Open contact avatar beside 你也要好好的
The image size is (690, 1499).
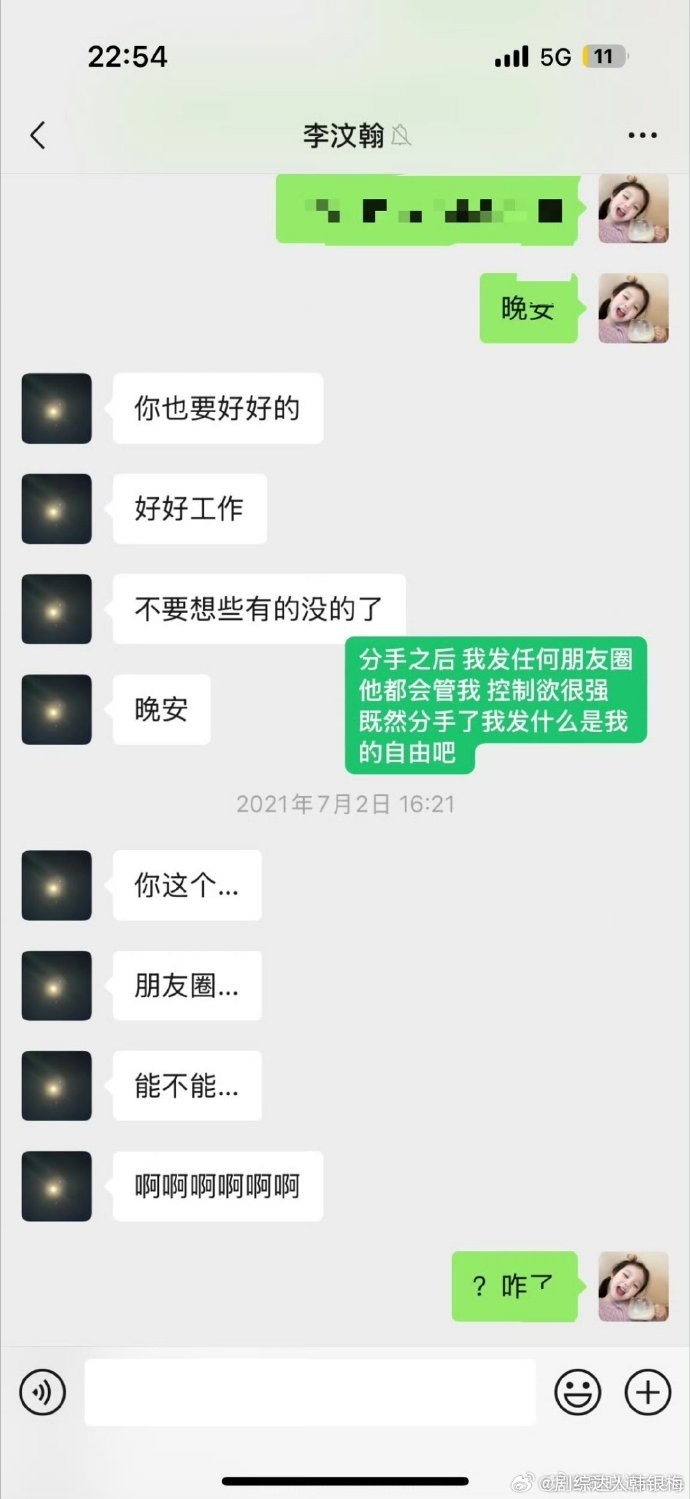pyautogui.click(x=56, y=408)
